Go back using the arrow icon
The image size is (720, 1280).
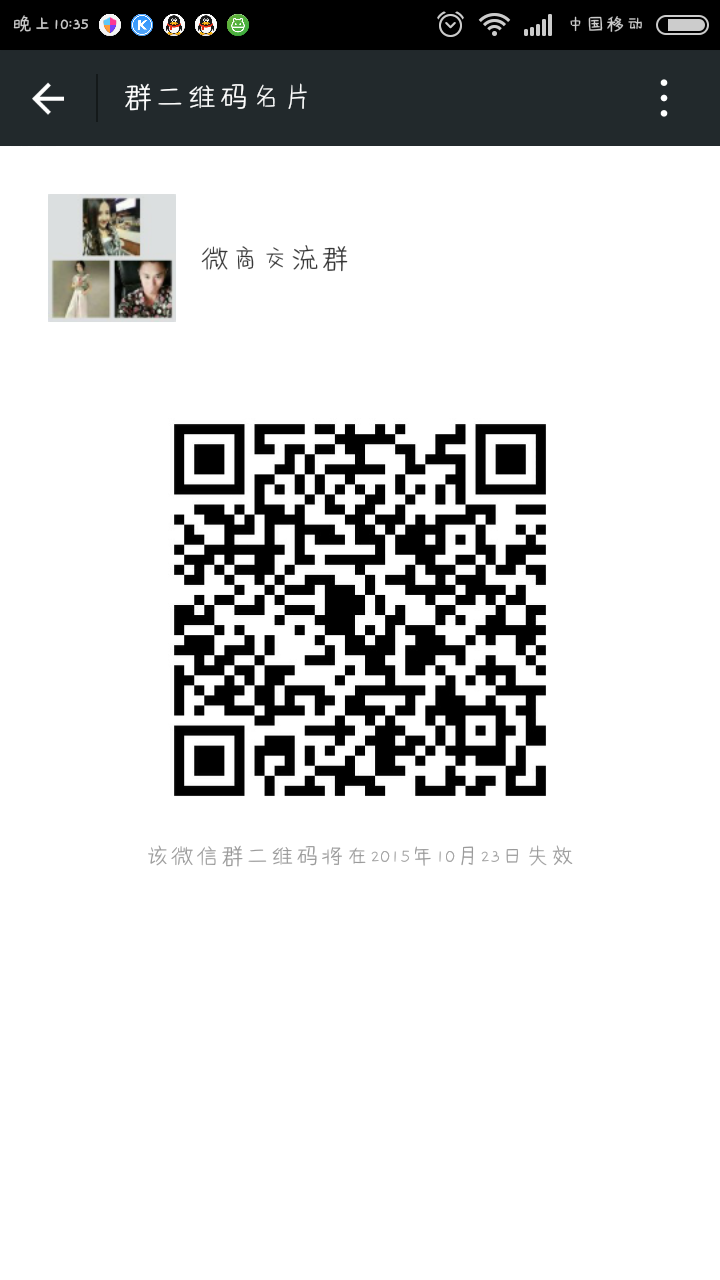(48, 98)
